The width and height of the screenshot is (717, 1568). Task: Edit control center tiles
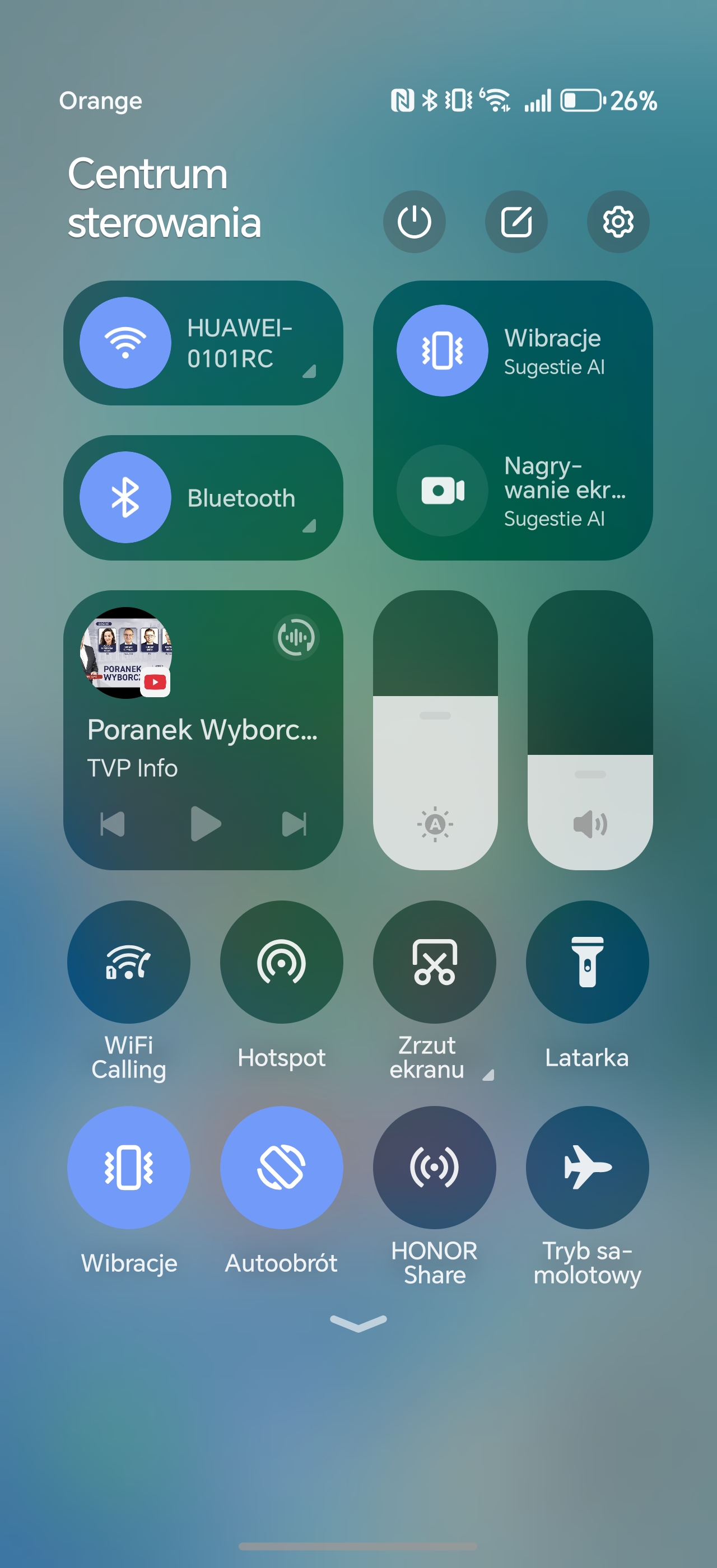point(516,222)
